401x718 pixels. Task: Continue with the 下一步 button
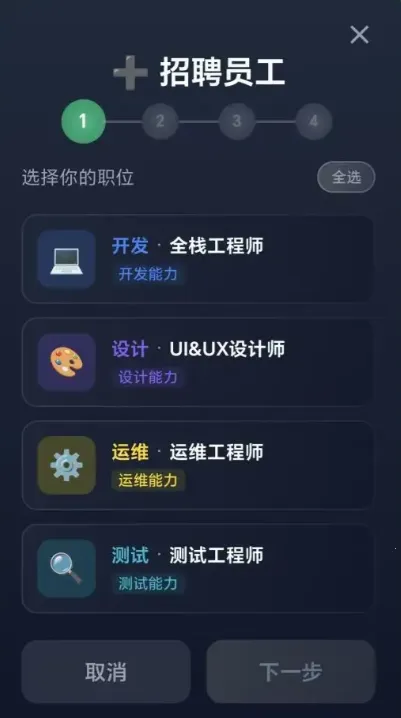[x=291, y=672]
